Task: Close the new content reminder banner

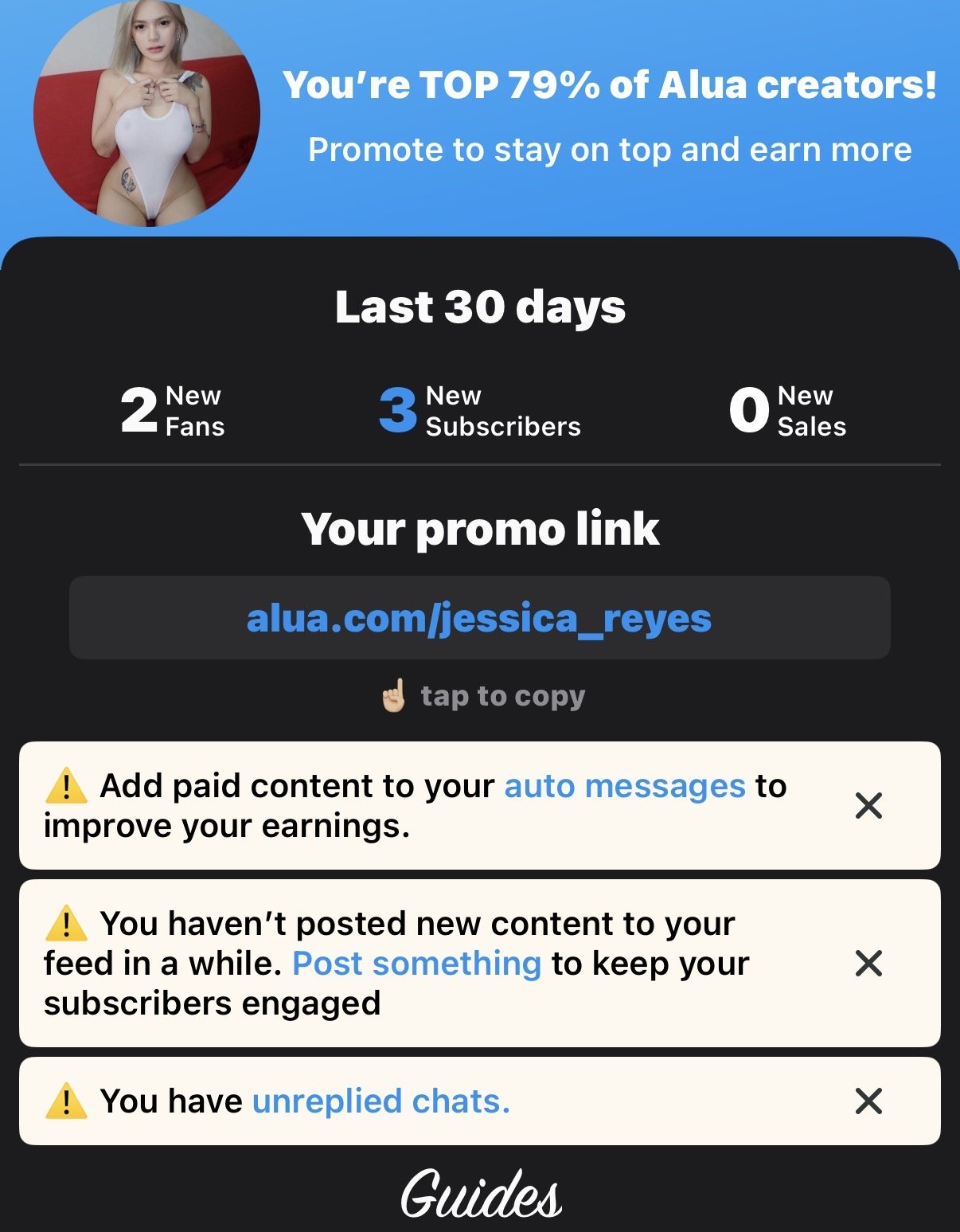Action: click(868, 964)
